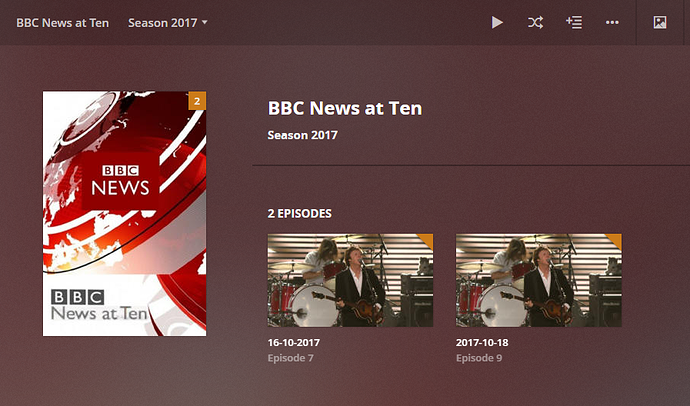Open the BBC News poster
Image resolution: width=690 pixels, height=406 pixels.
[125, 214]
